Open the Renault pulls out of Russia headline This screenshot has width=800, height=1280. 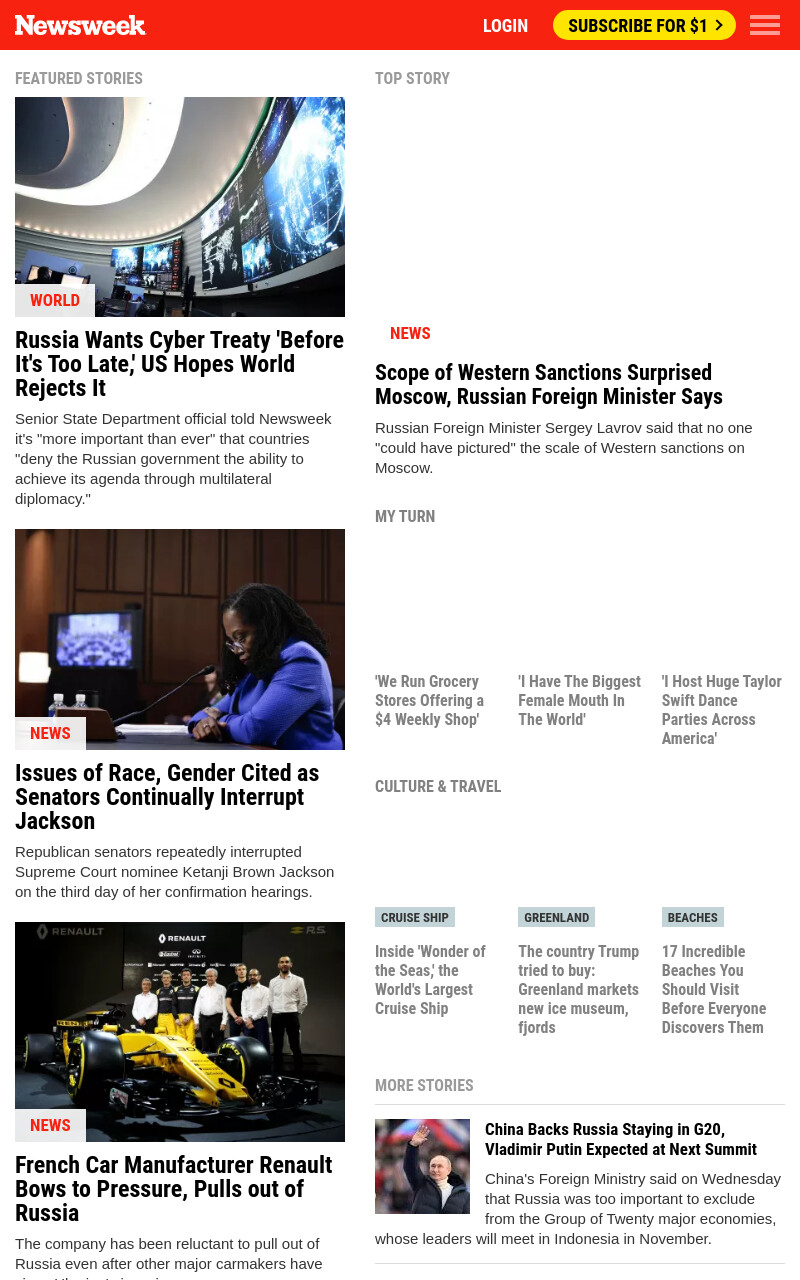(x=174, y=1189)
